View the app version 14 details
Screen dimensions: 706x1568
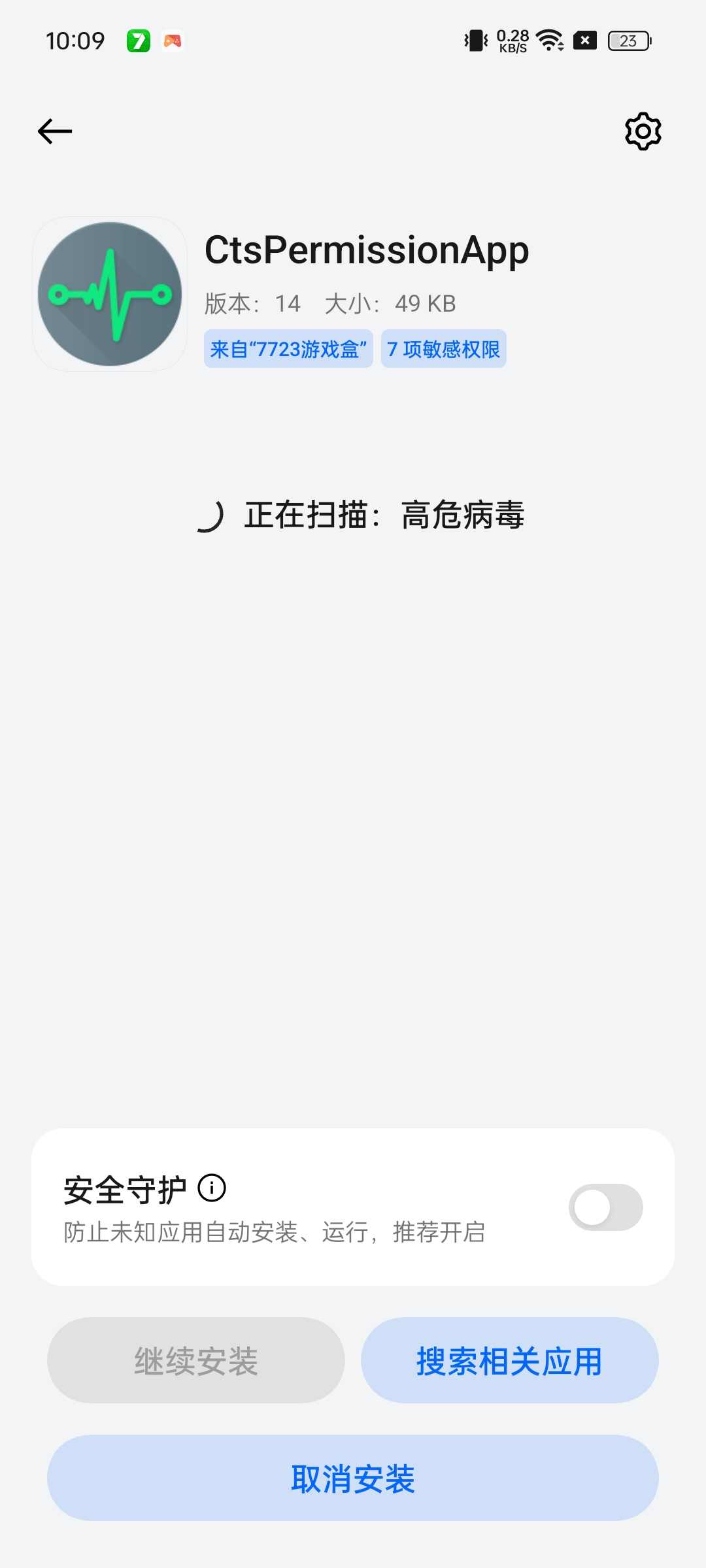pos(286,302)
